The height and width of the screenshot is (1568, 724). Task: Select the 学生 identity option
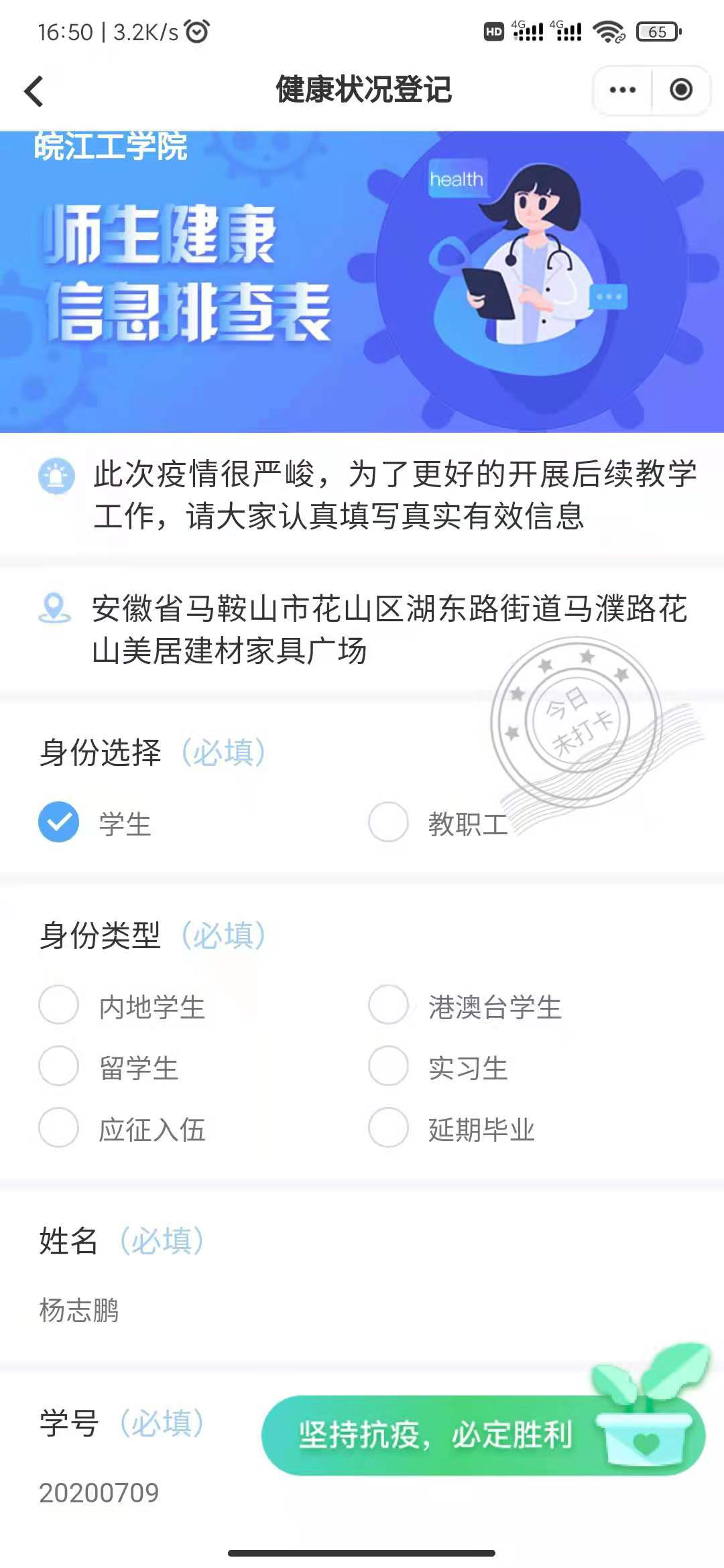(x=59, y=822)
